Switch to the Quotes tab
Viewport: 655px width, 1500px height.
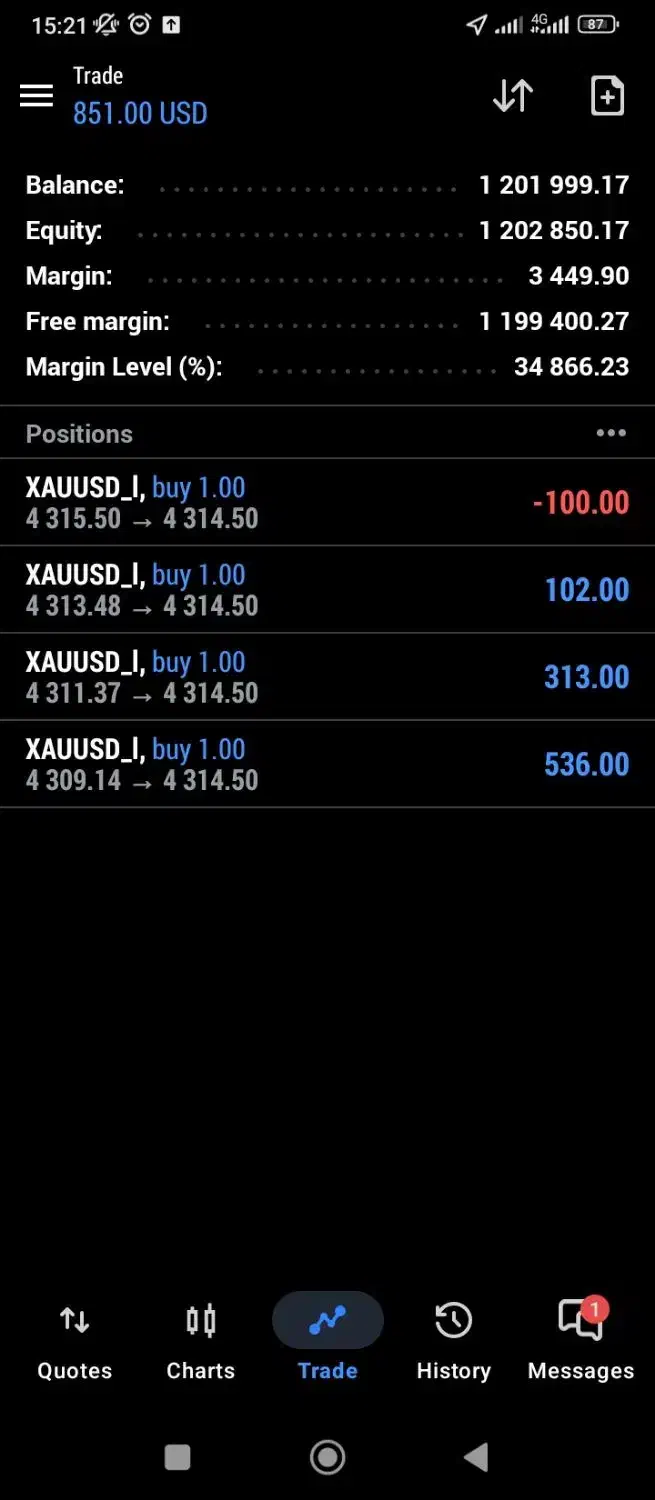(x=75, y=1341)
